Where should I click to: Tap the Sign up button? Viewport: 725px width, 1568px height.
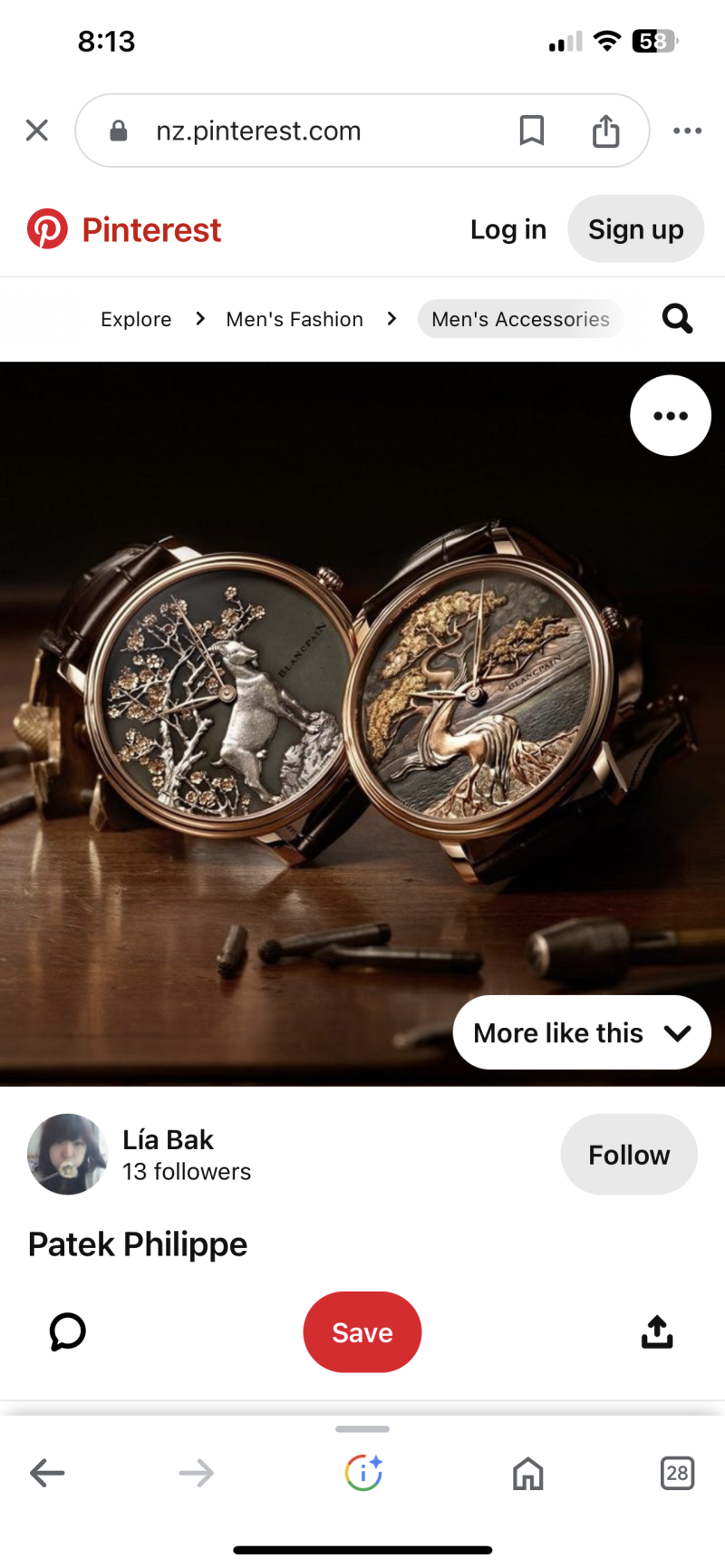[x=635, y=229]
